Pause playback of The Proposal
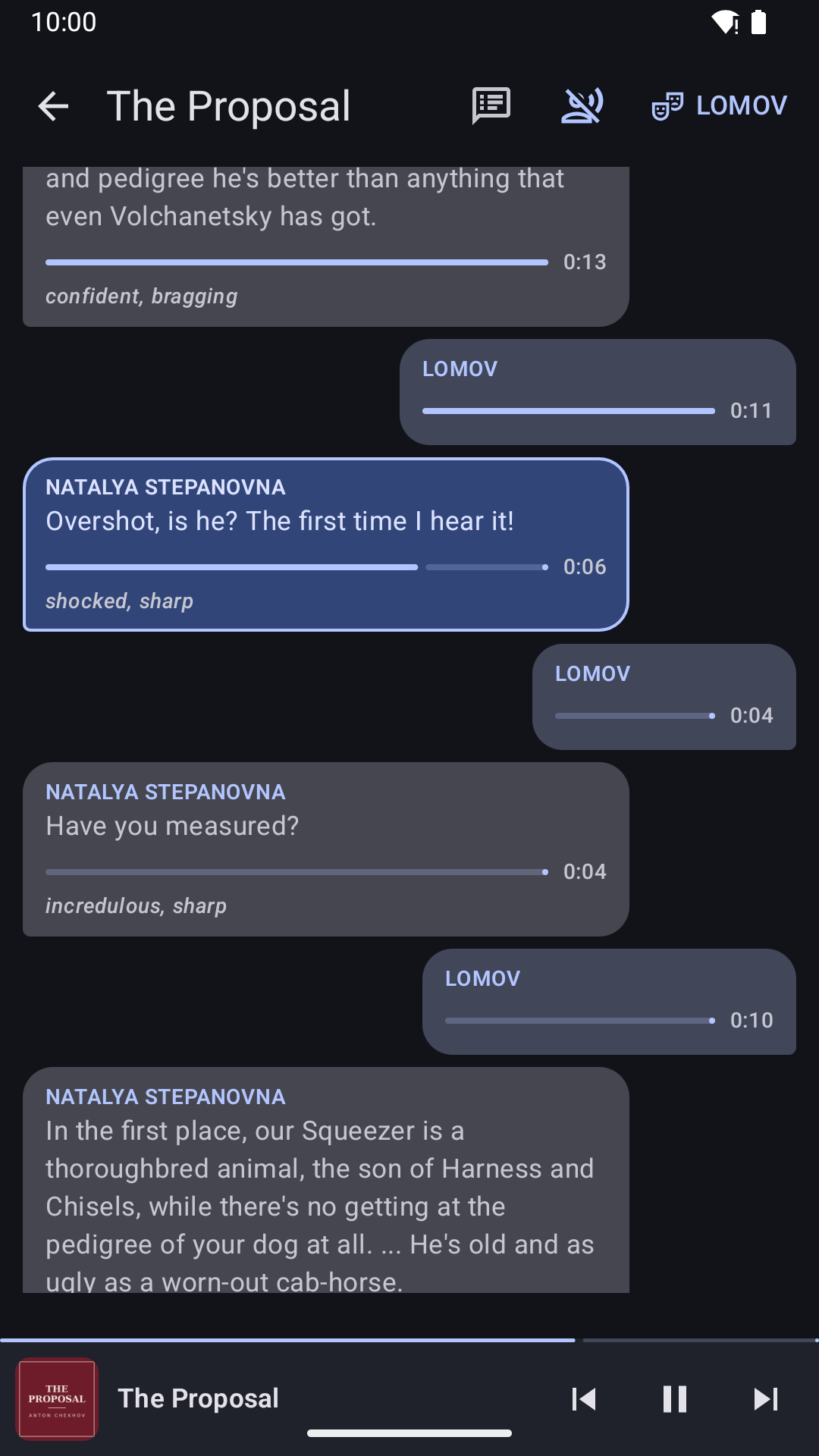Screen dimensions: 819x1456 675,1399
